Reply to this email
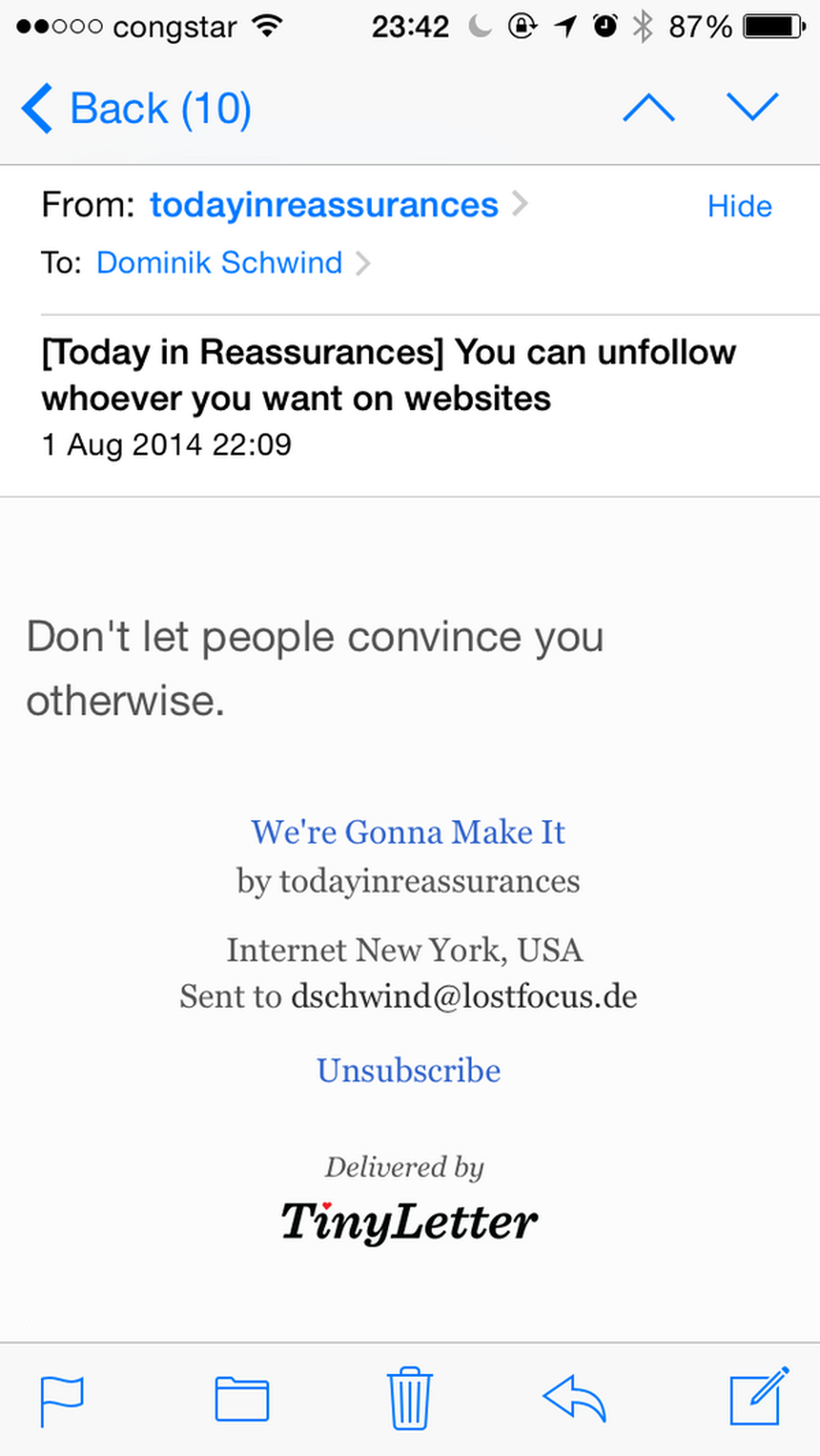Screen dimensions: 820x1456 574,1399
